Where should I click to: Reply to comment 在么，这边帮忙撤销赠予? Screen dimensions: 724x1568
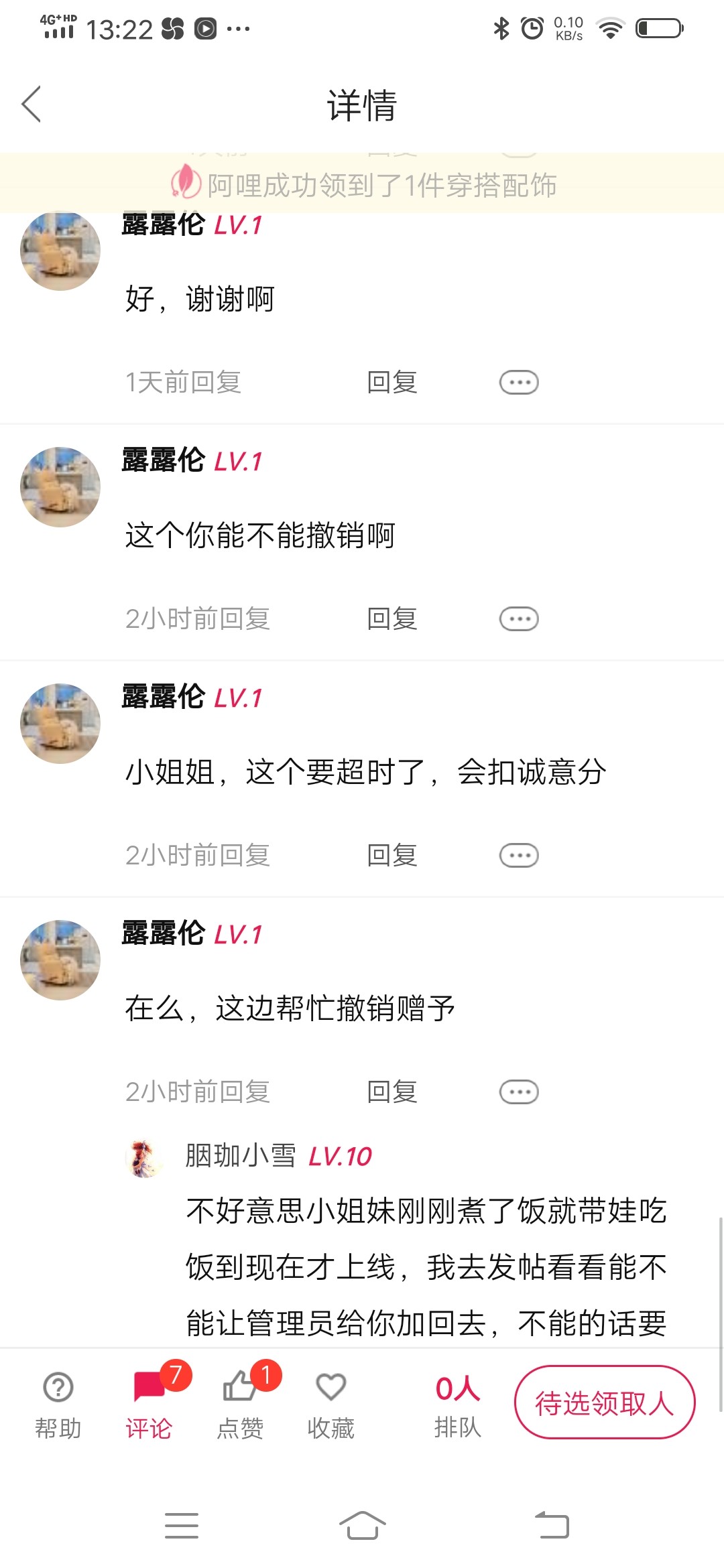(x=392, y=1092)
